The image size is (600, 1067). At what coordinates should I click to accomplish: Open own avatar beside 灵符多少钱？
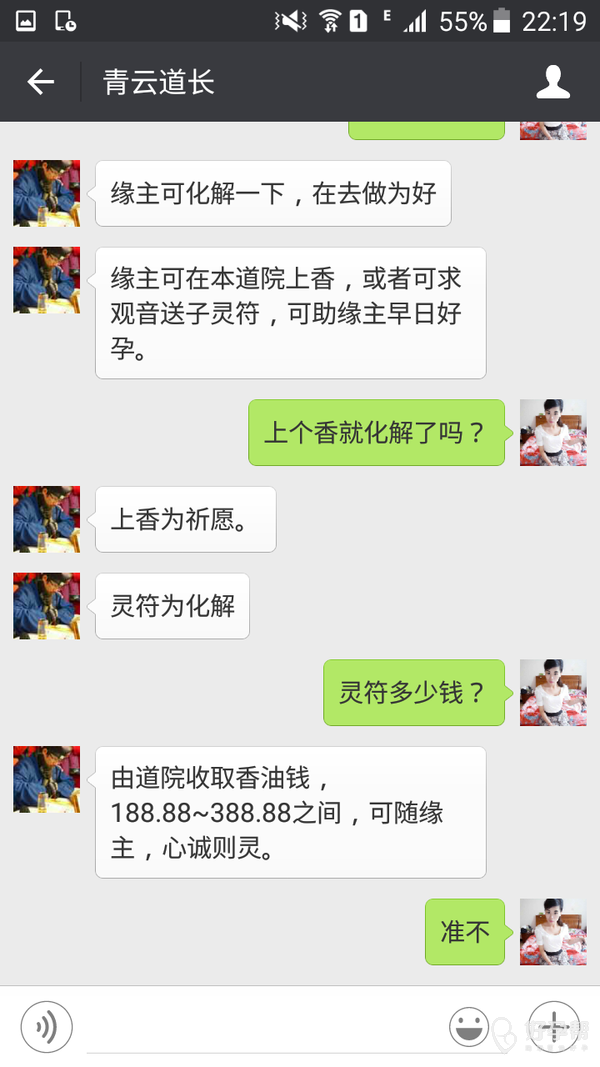pyautogui.click(x=553, y=693)
